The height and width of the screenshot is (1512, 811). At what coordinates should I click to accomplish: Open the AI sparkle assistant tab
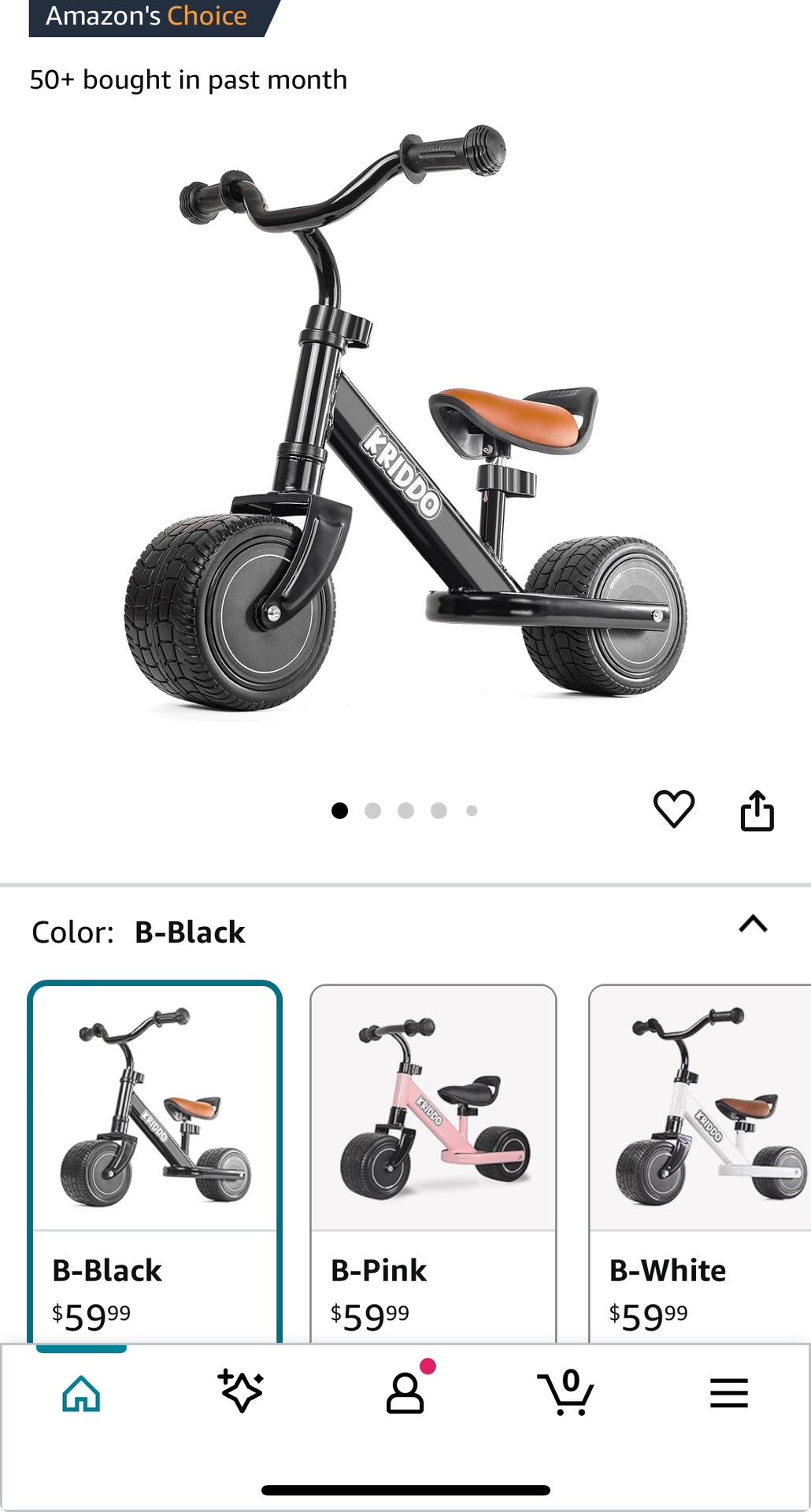pos(241,1392)
